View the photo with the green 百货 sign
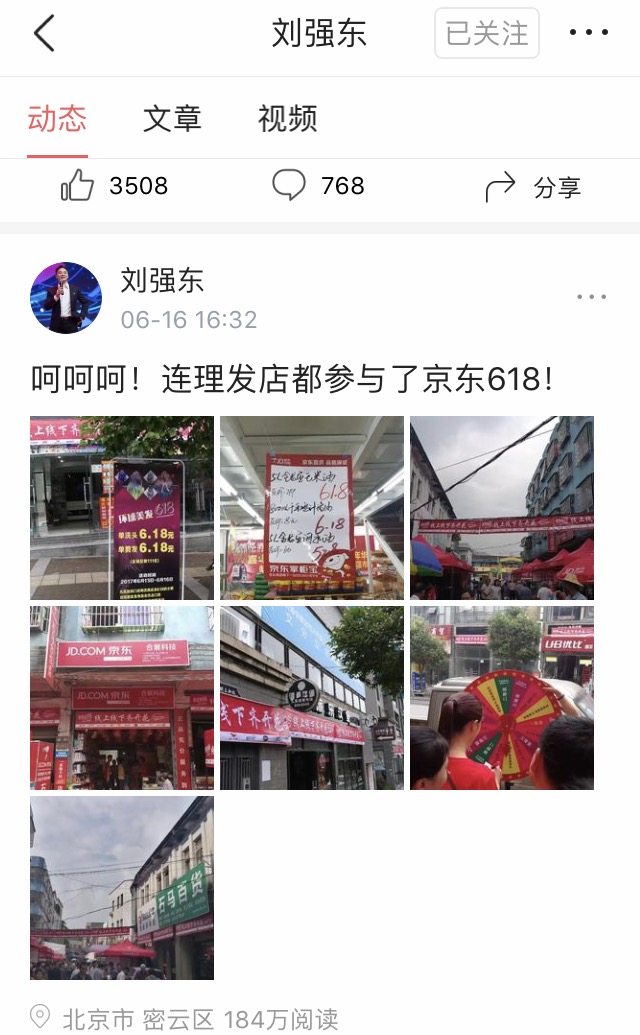The height and width of the screenshot is (1035, 640). click(122, 888)
